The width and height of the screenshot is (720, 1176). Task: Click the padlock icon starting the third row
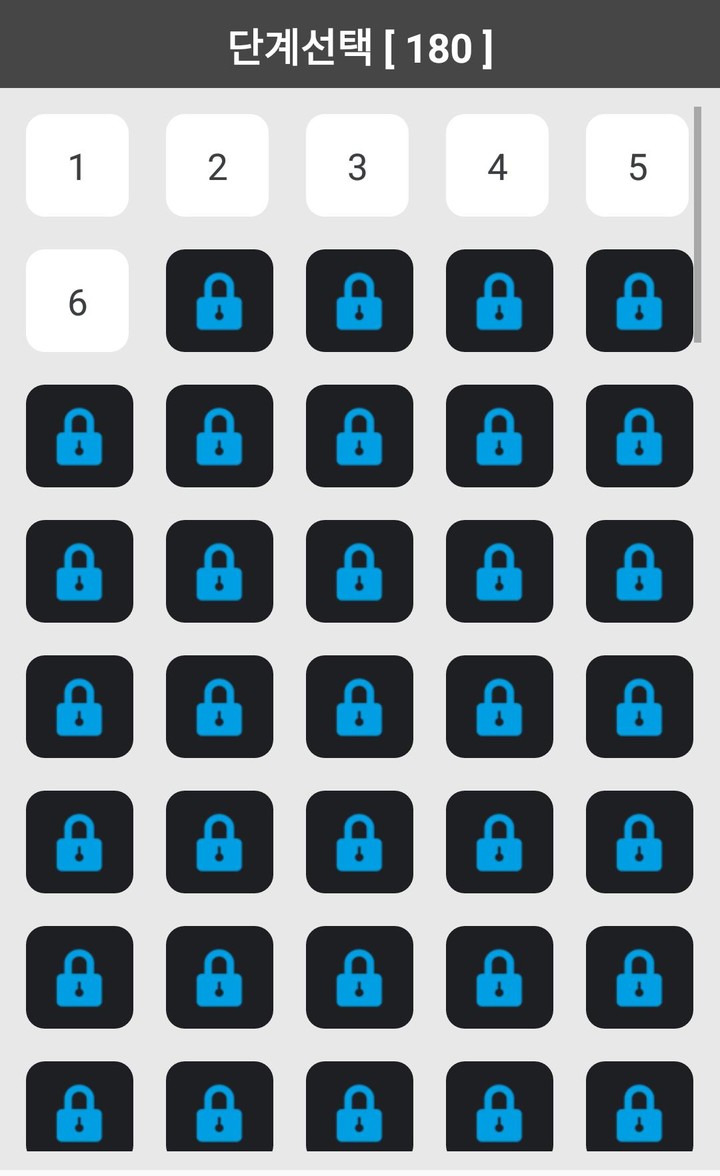click(79, 437)
